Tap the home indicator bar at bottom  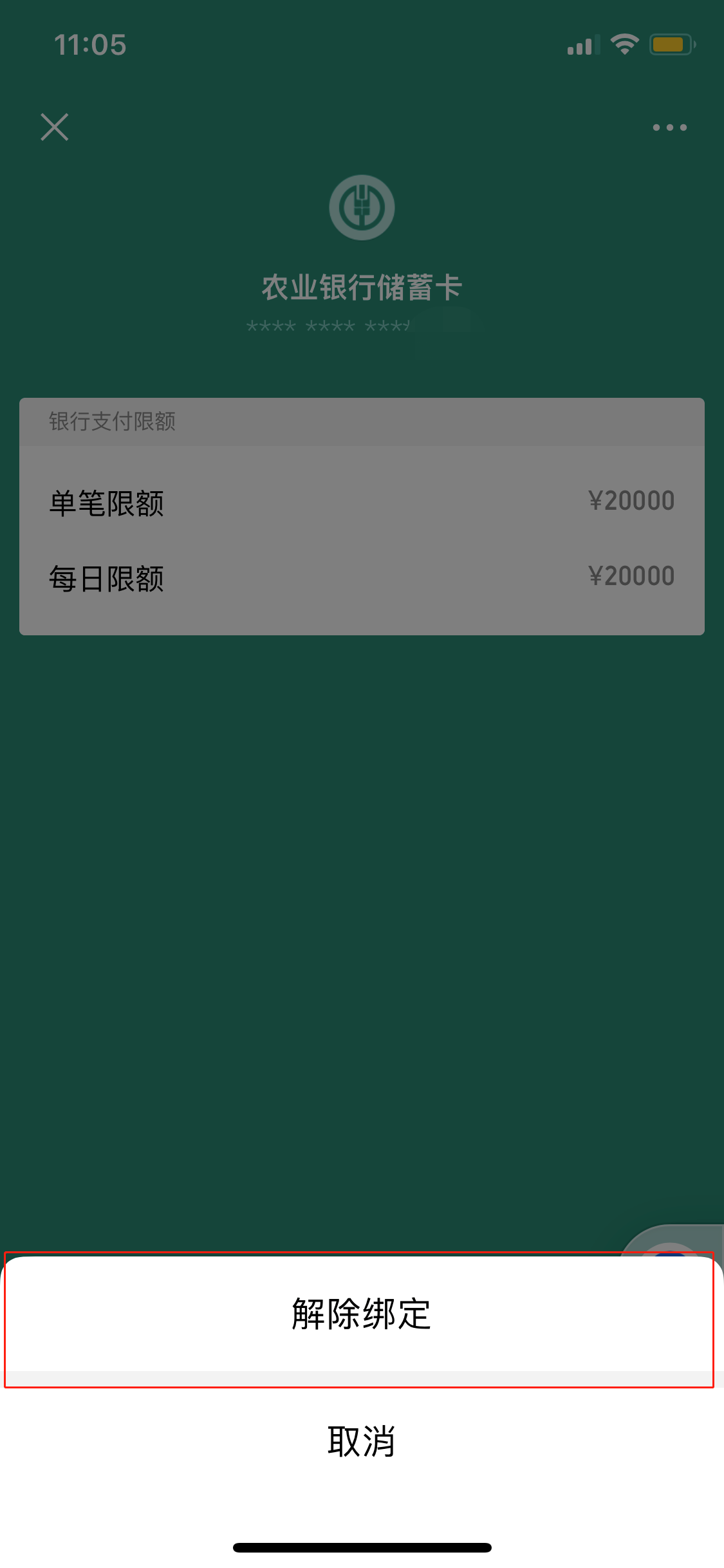click(362, 1547)
